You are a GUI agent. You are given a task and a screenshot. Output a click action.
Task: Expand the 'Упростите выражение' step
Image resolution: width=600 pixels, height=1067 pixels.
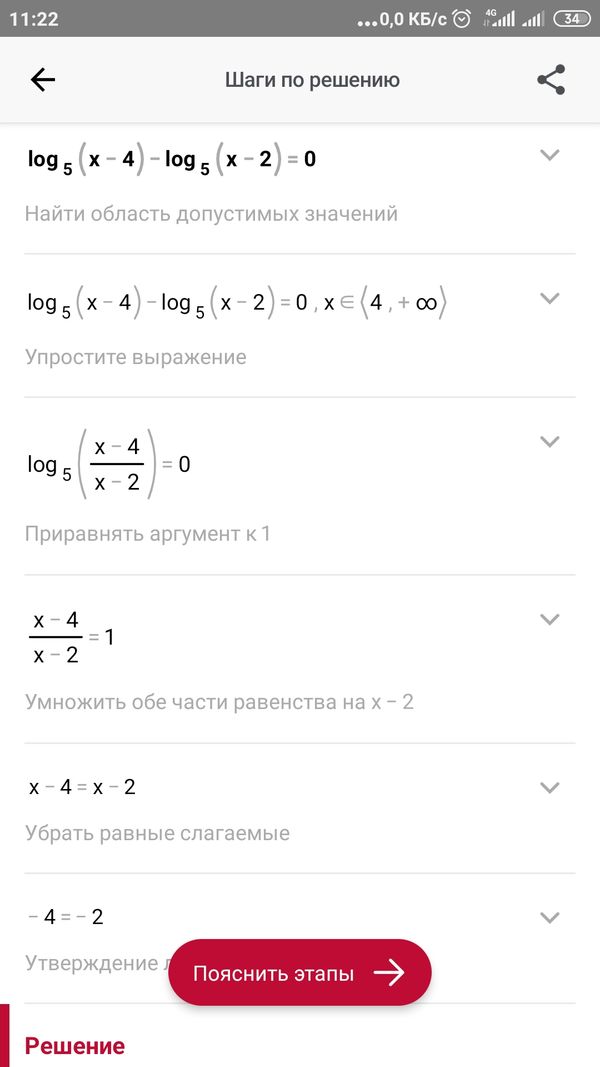coord(549,298)
